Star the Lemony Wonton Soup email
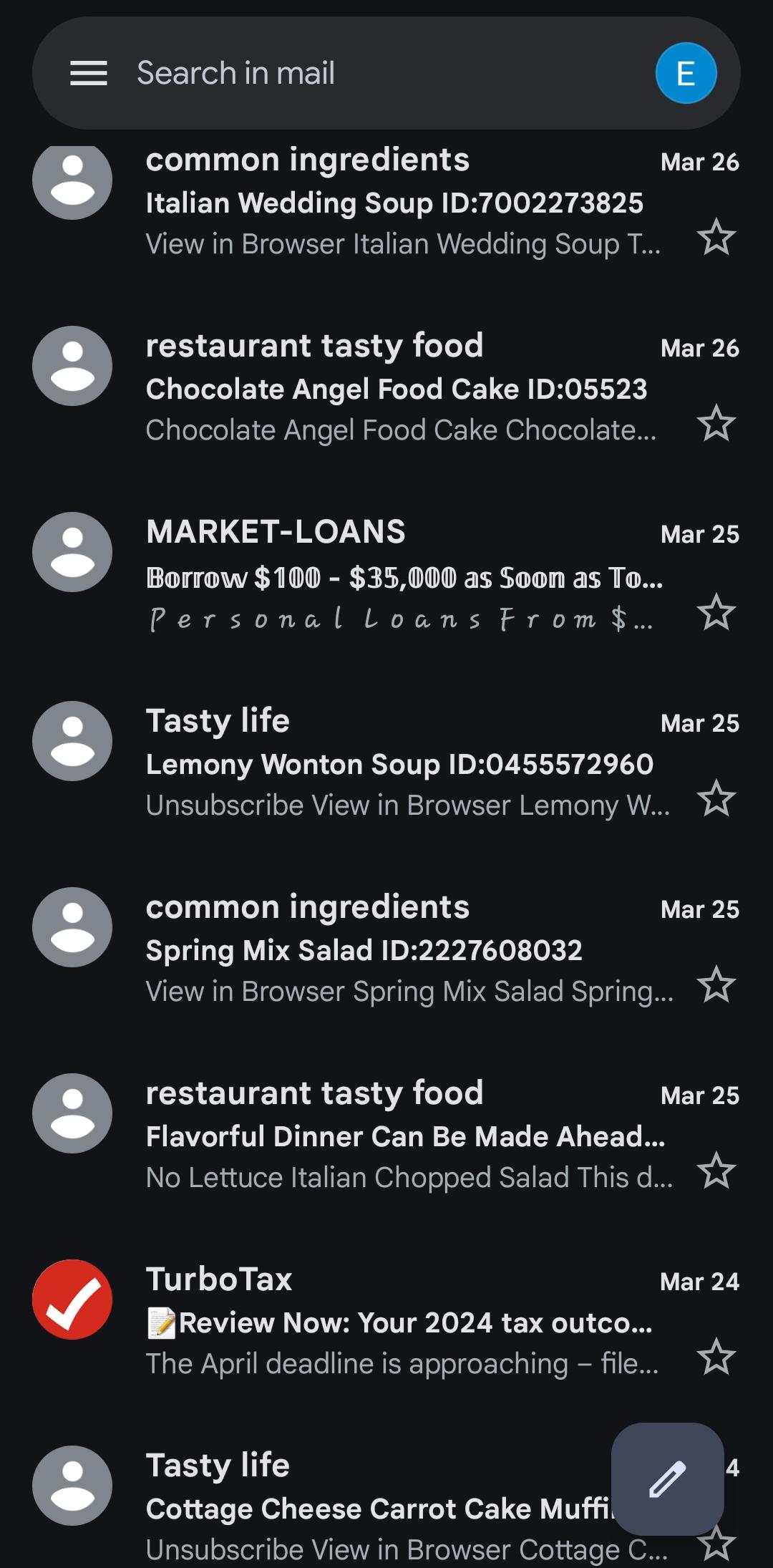Image resolution: width=773 pixels, height=1568 pixels. point(716,799)
